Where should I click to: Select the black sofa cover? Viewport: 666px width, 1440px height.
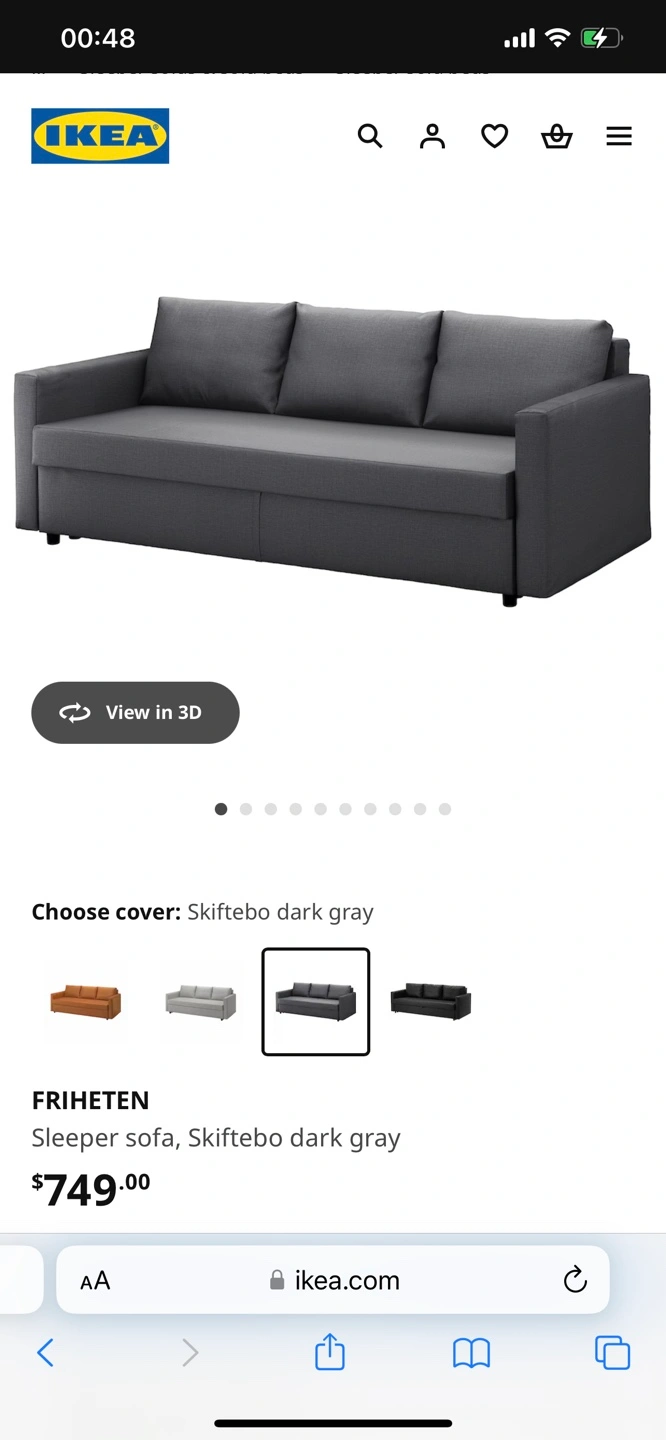[430, 1001]
